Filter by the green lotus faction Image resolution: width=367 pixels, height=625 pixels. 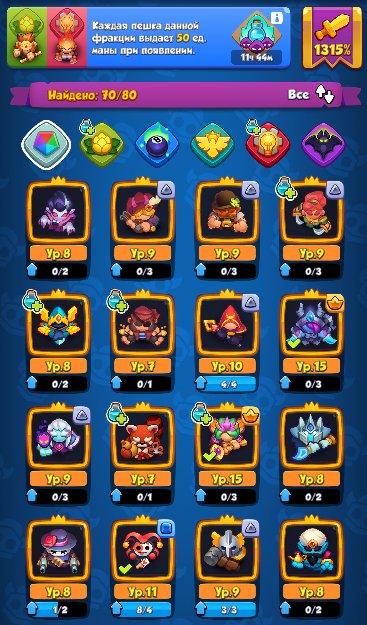[x=102, y=144]
